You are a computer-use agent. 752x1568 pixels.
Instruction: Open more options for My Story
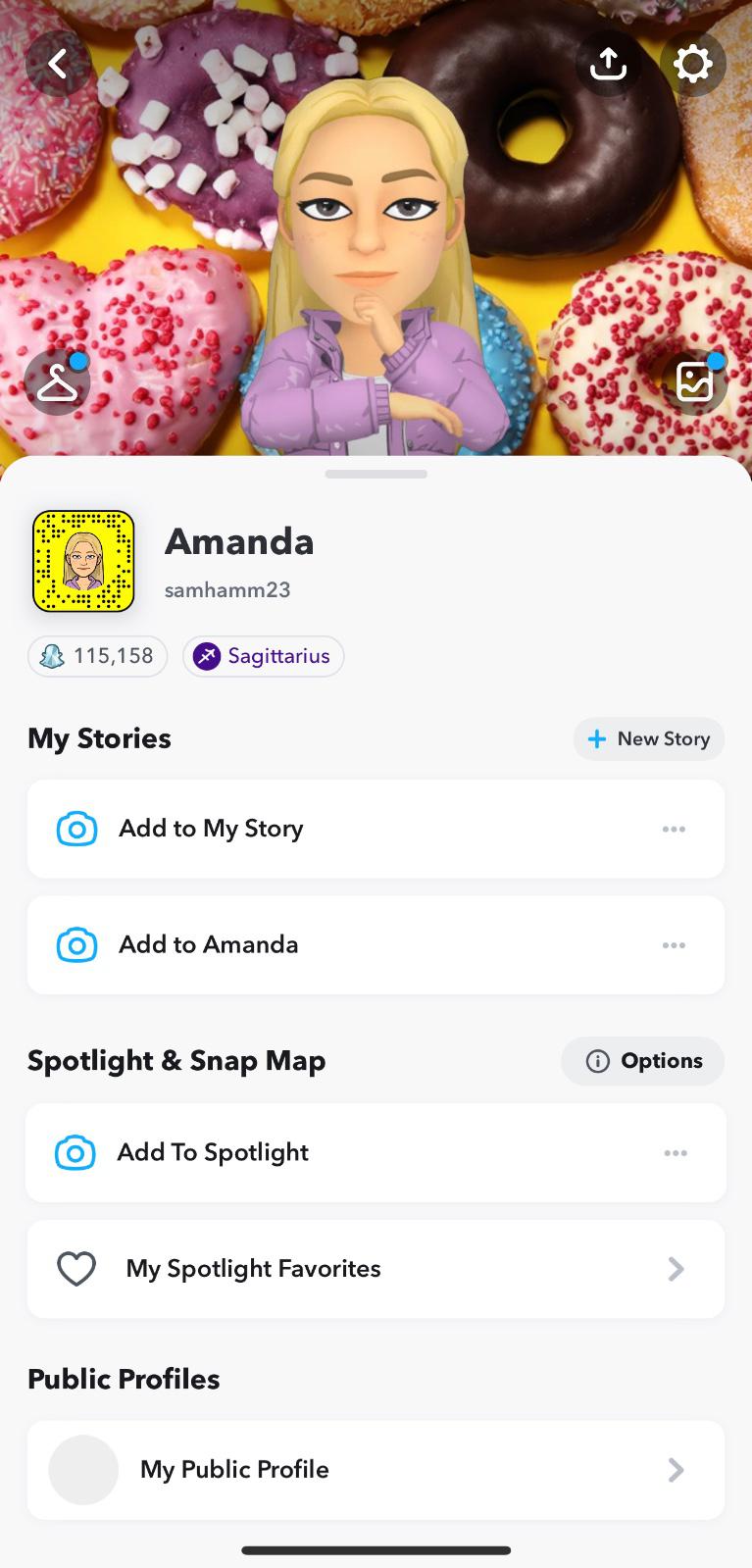tap(674, 830)
